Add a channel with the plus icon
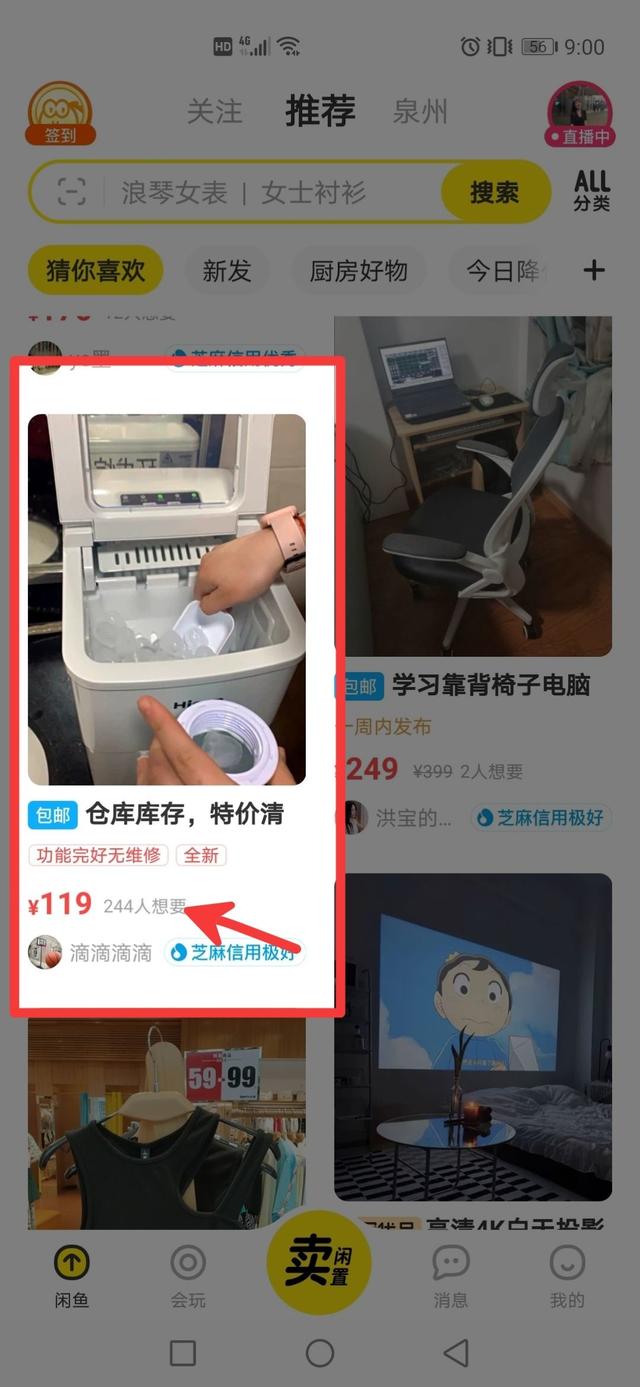Viewport: 640px width, 1387px height. point(594,270)
